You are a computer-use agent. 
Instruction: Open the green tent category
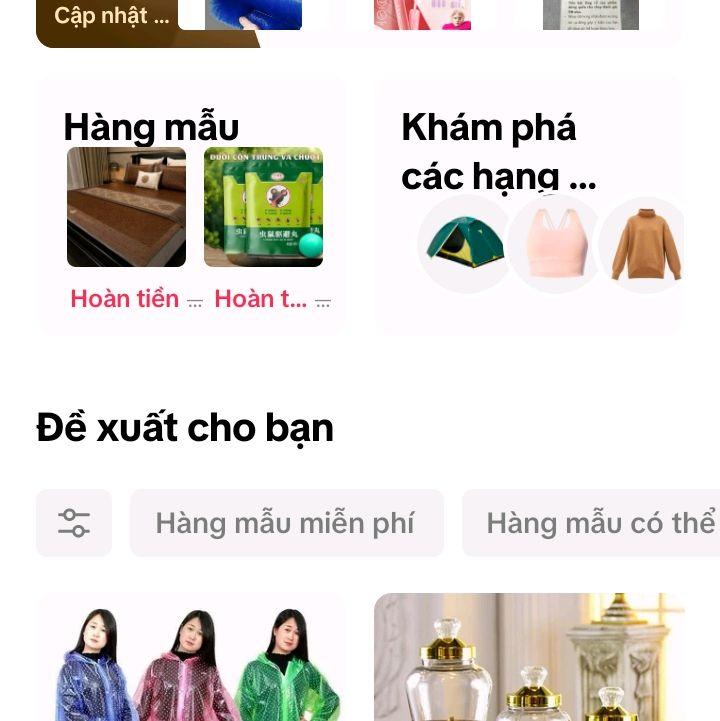[464, 244]
